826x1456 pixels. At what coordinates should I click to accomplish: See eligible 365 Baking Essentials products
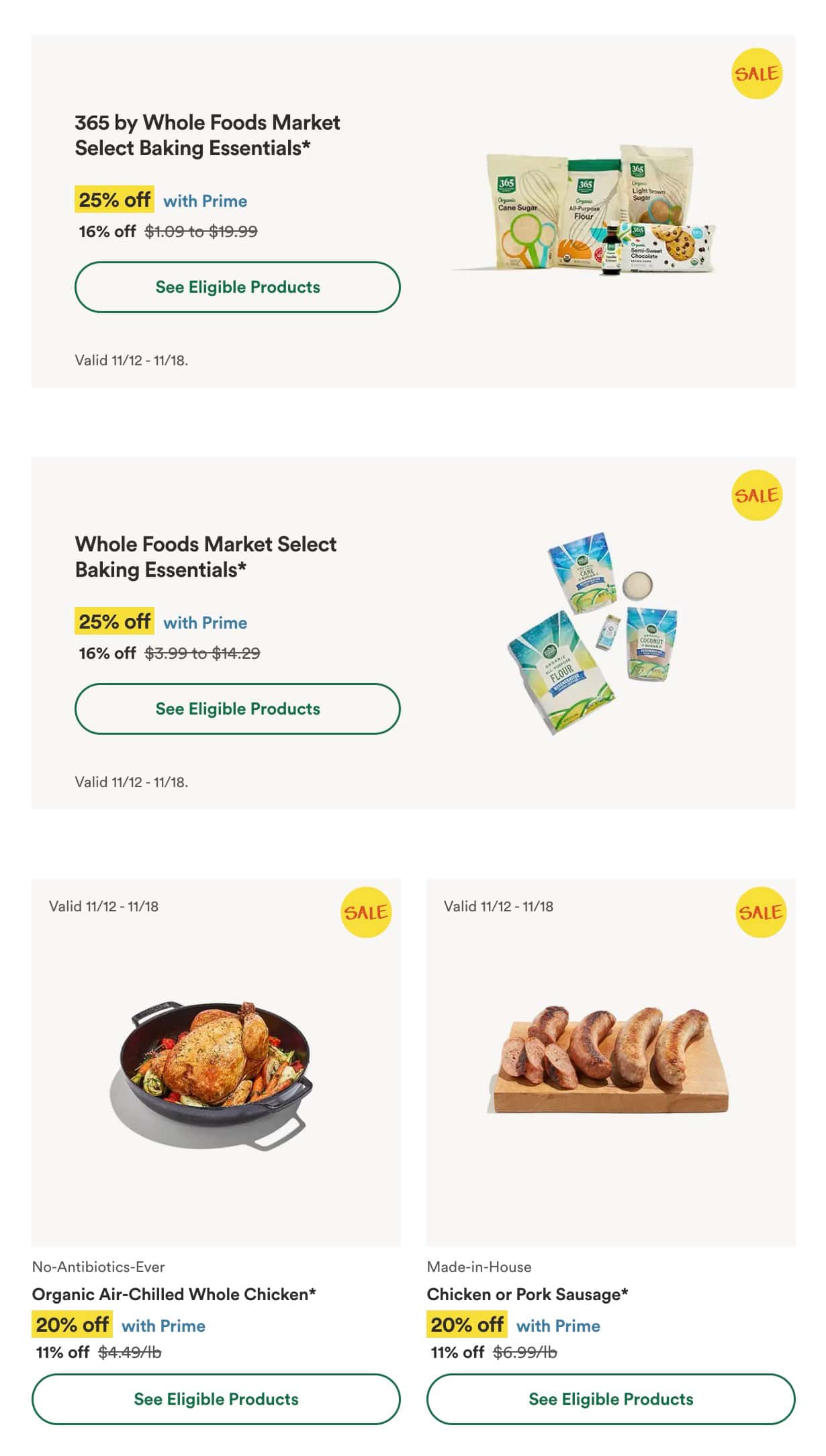coord(237,287)
